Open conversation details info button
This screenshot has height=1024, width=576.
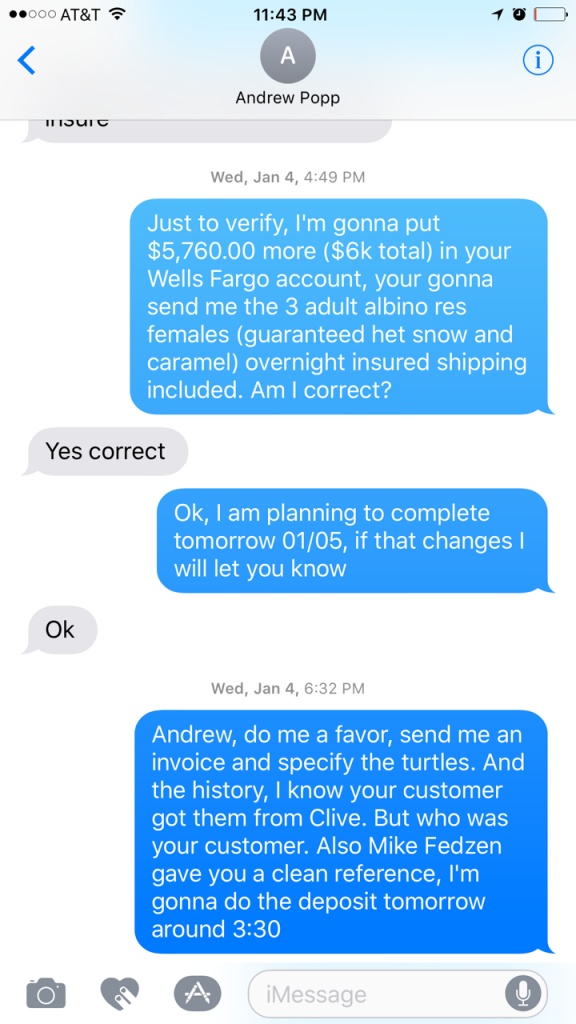[538, 61]
